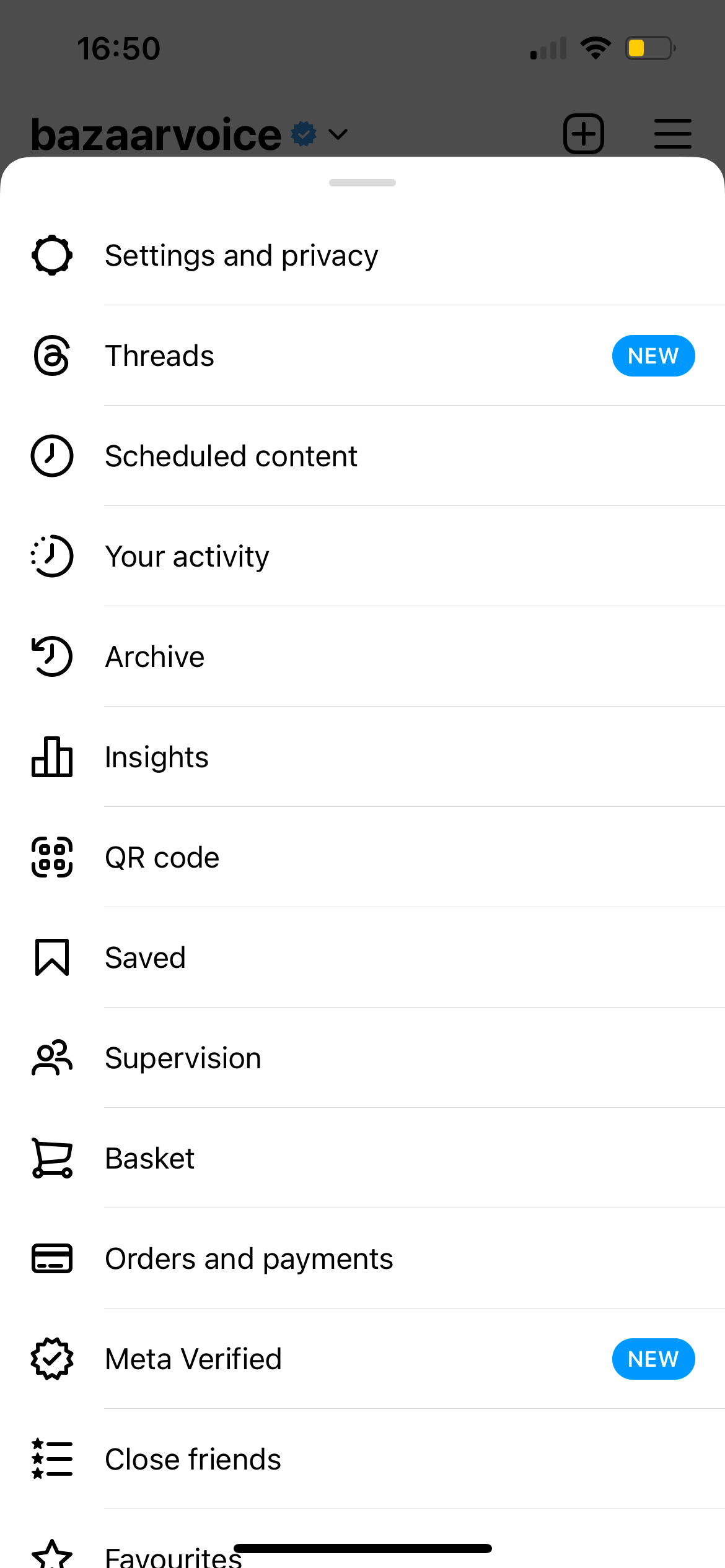The height and width of the screenshot is (1568, 725).
Task: Click the Scheduled content clock icon
Action: click(52, 456)
